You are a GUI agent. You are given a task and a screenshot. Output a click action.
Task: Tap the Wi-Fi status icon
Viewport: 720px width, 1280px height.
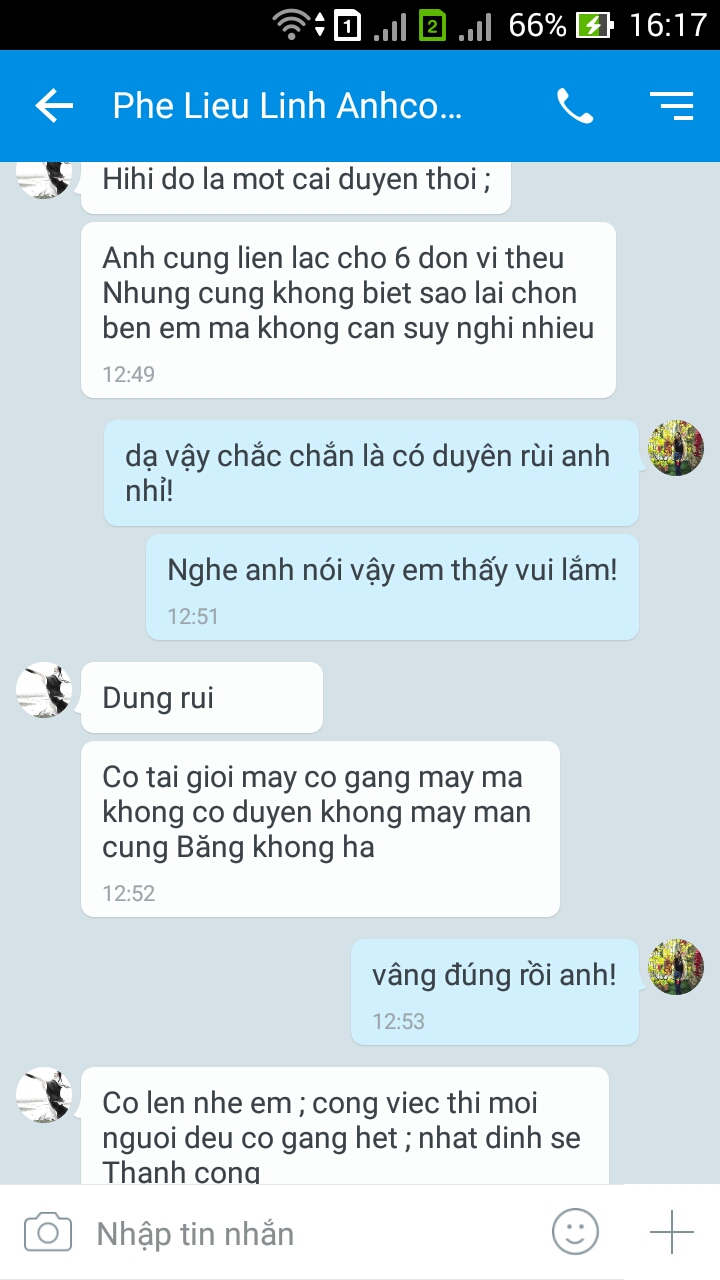[290, 24]
